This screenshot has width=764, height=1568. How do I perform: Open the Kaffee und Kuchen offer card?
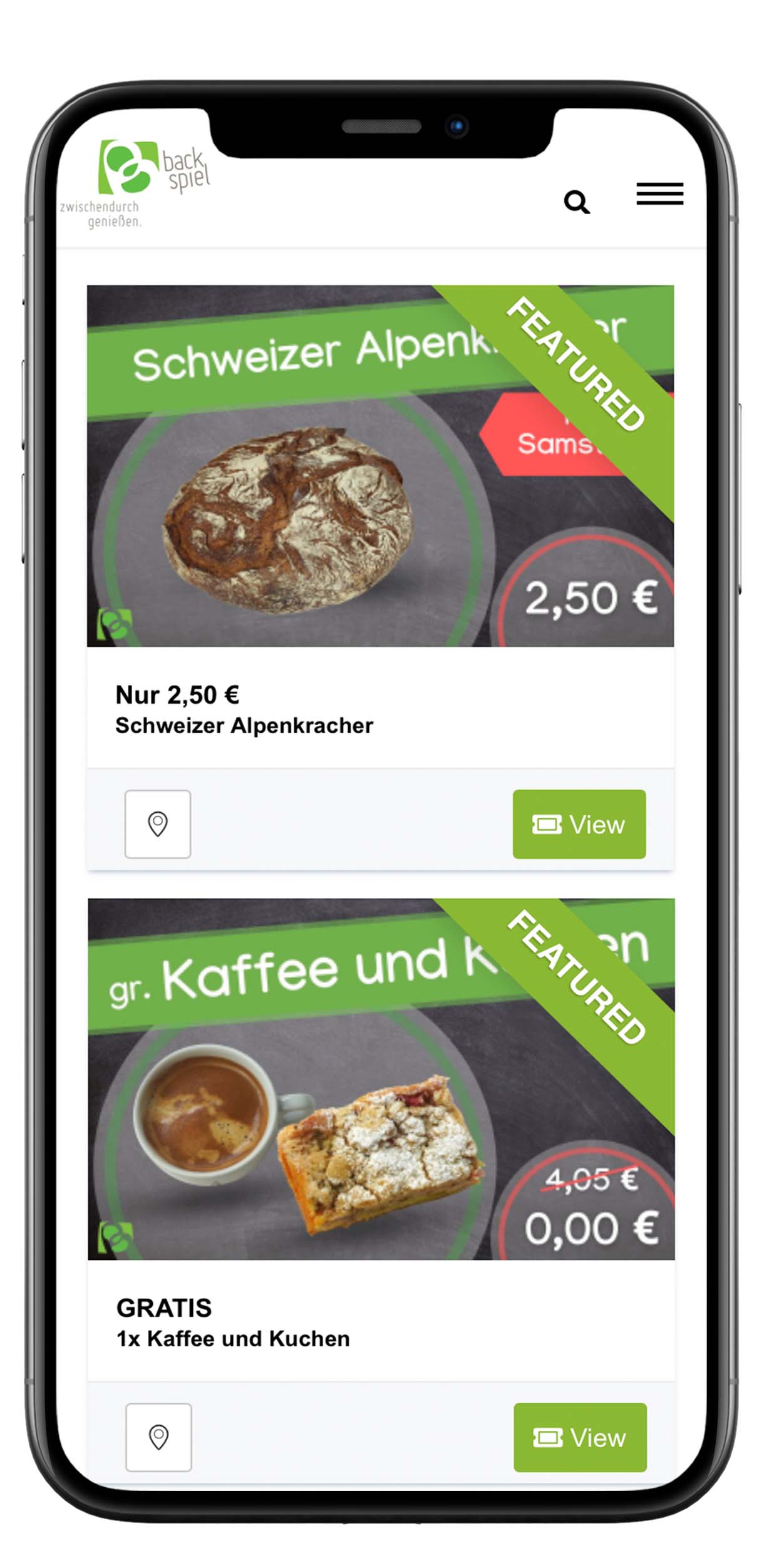[381, 1079]
